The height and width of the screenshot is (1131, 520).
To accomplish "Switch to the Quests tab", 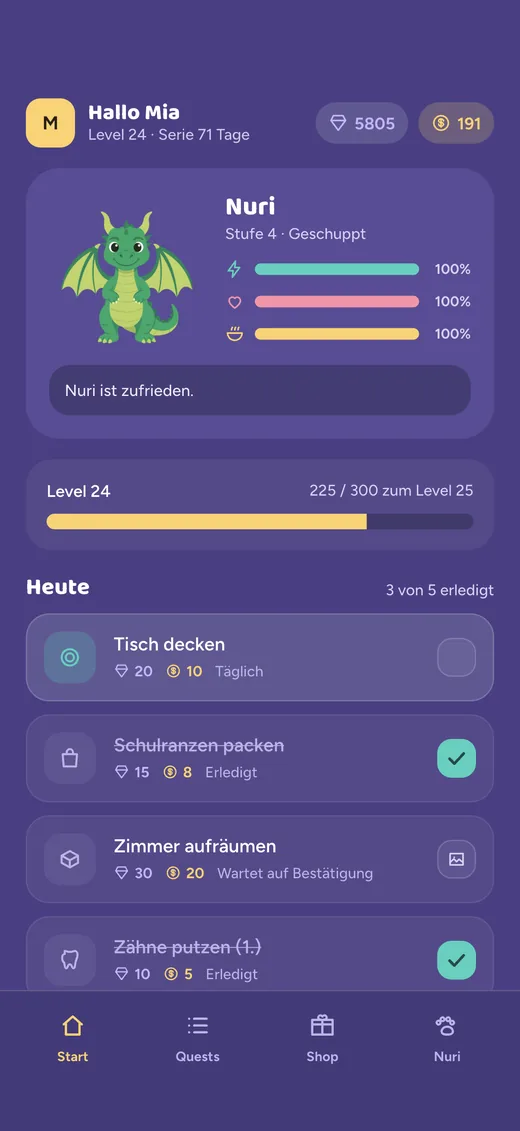I will 198,1039.
